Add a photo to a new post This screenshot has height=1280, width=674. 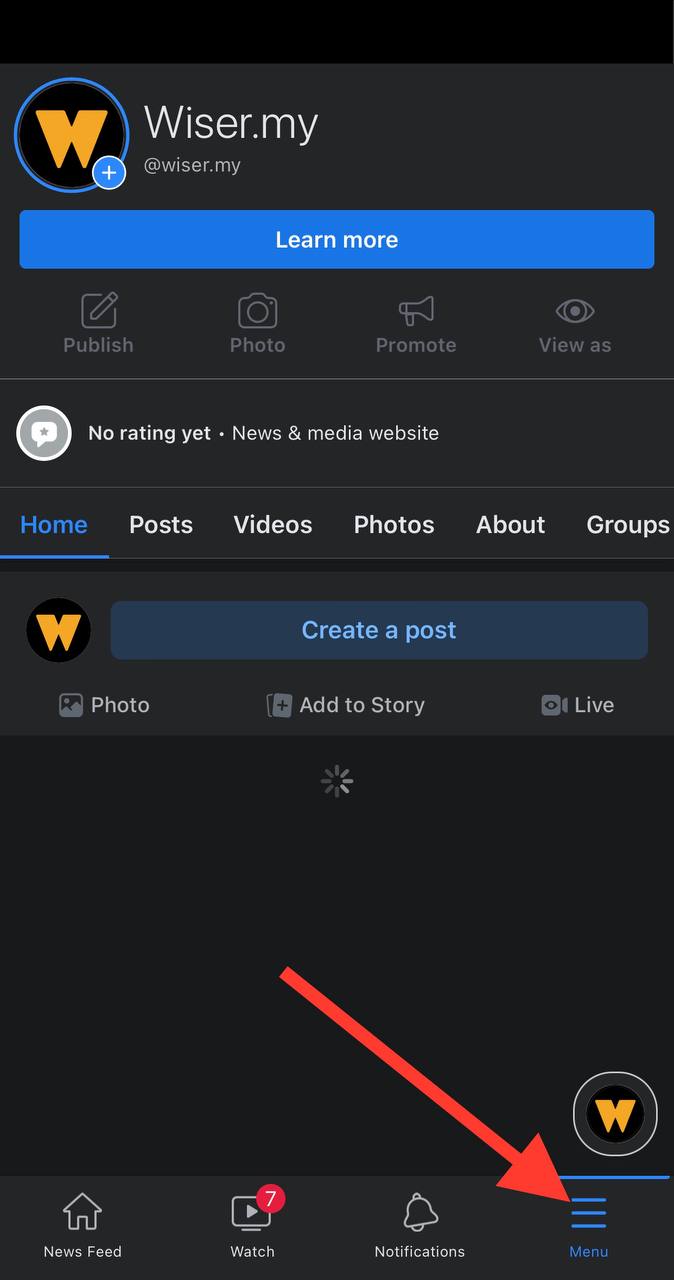coord(104,705)
